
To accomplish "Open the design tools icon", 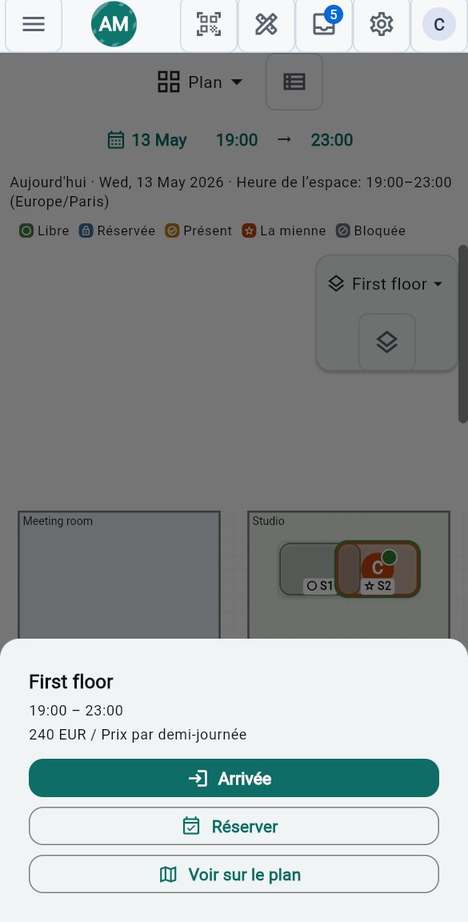I will point(266,24).
